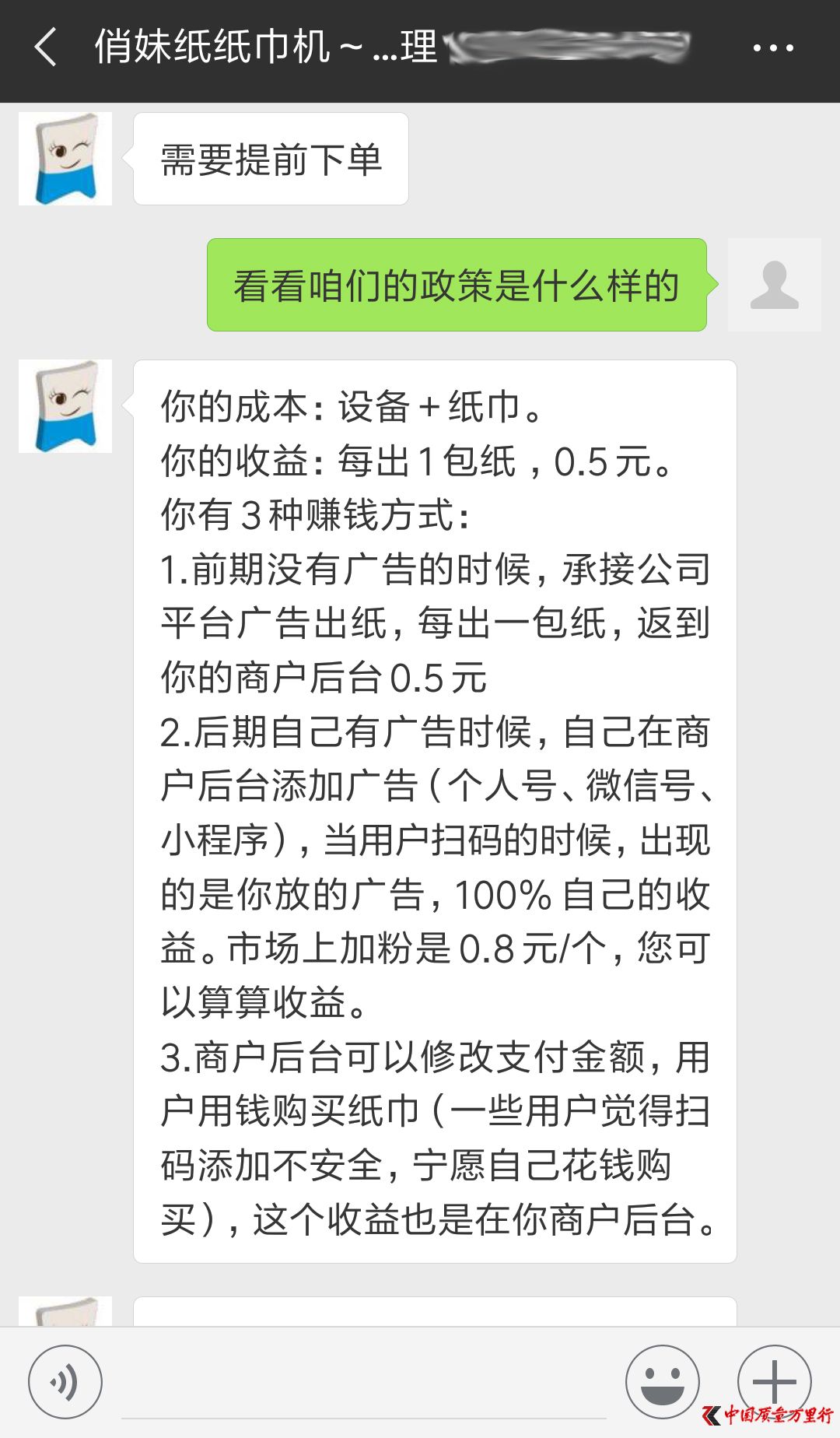Open the plus attachment menu
This screenshot has height=1438, width=840.
tap(774, 1382)
